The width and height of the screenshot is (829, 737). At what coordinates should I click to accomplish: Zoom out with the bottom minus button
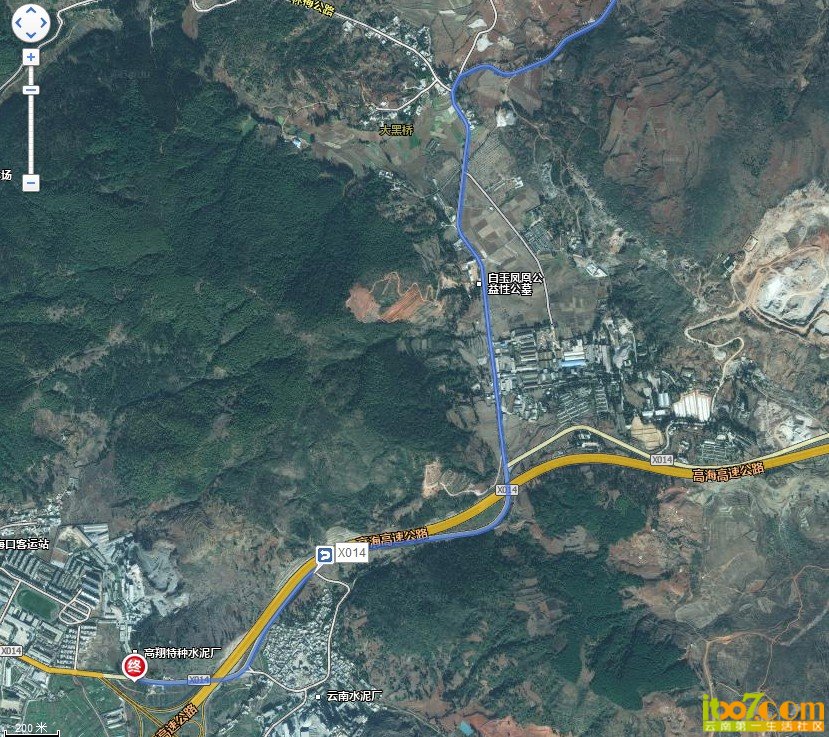(31, 183)
